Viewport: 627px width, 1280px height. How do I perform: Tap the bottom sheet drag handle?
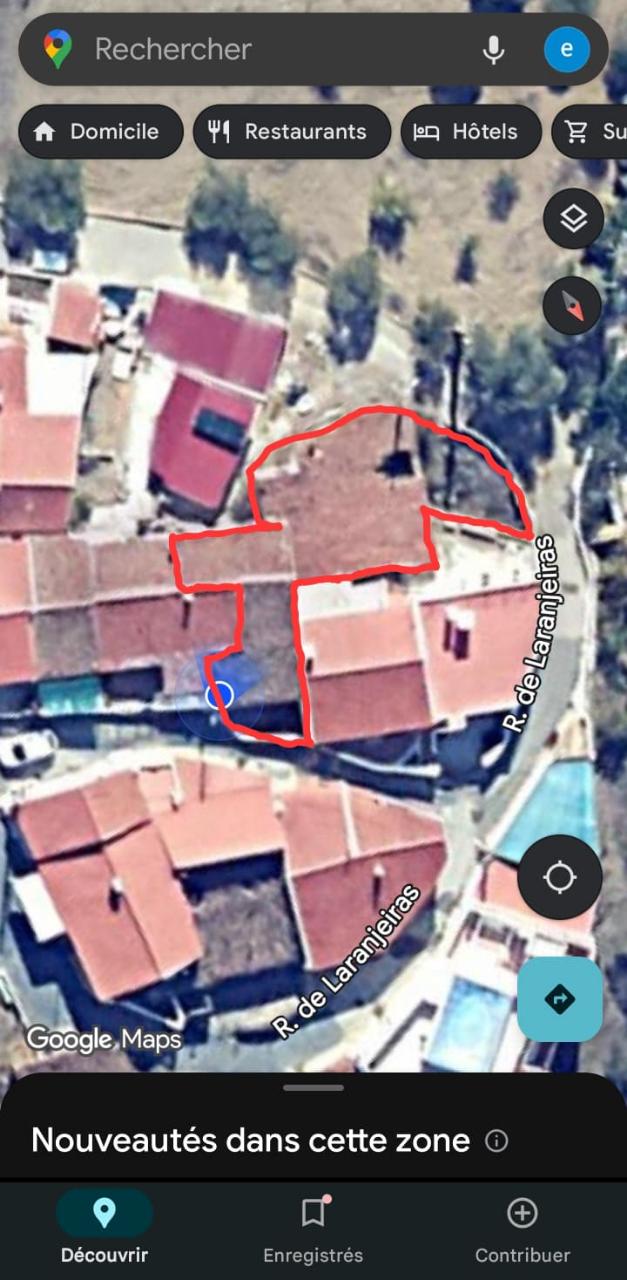(x=313, y=1088)
